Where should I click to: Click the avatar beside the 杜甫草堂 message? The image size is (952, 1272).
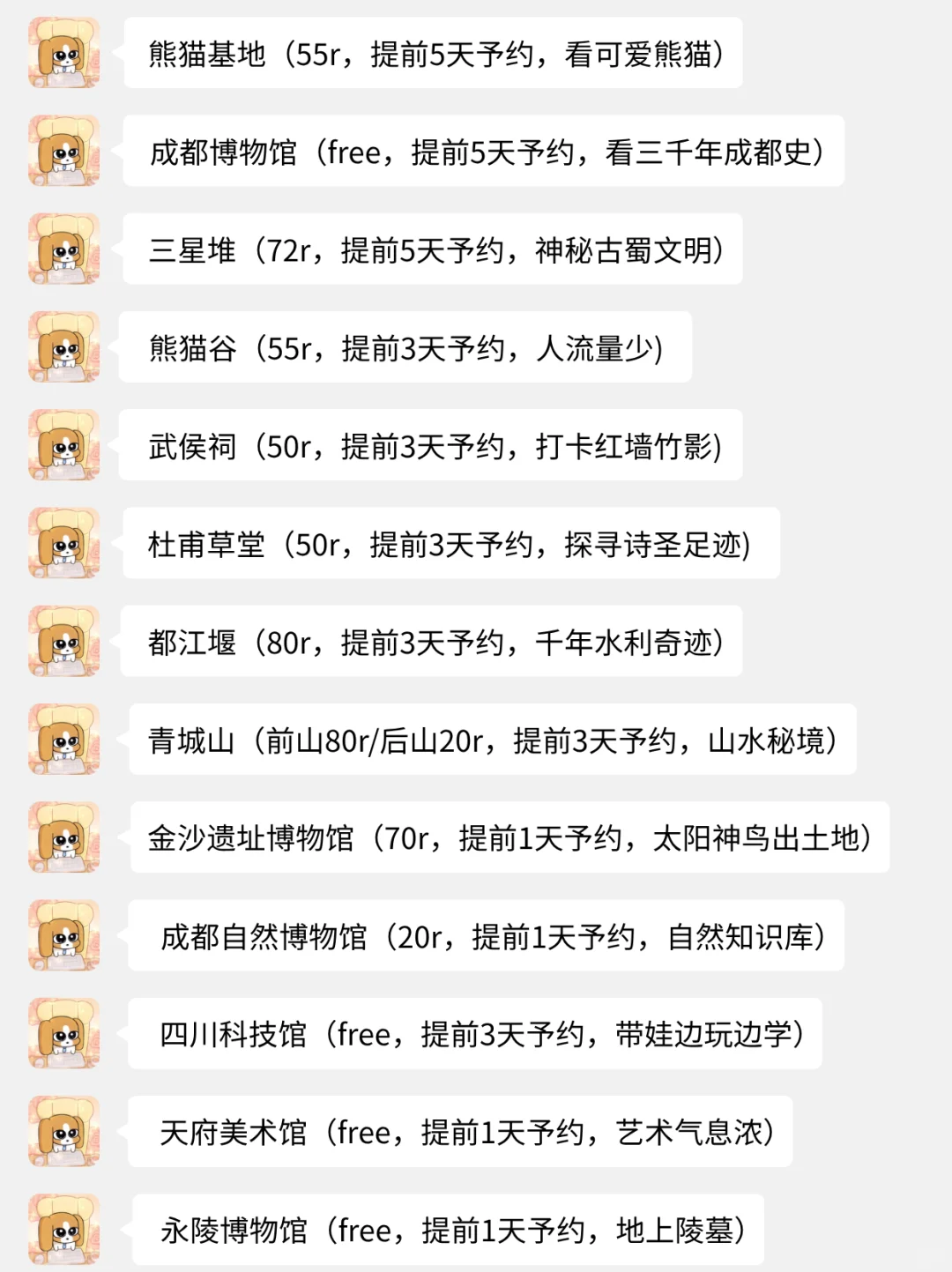[66, 544]
